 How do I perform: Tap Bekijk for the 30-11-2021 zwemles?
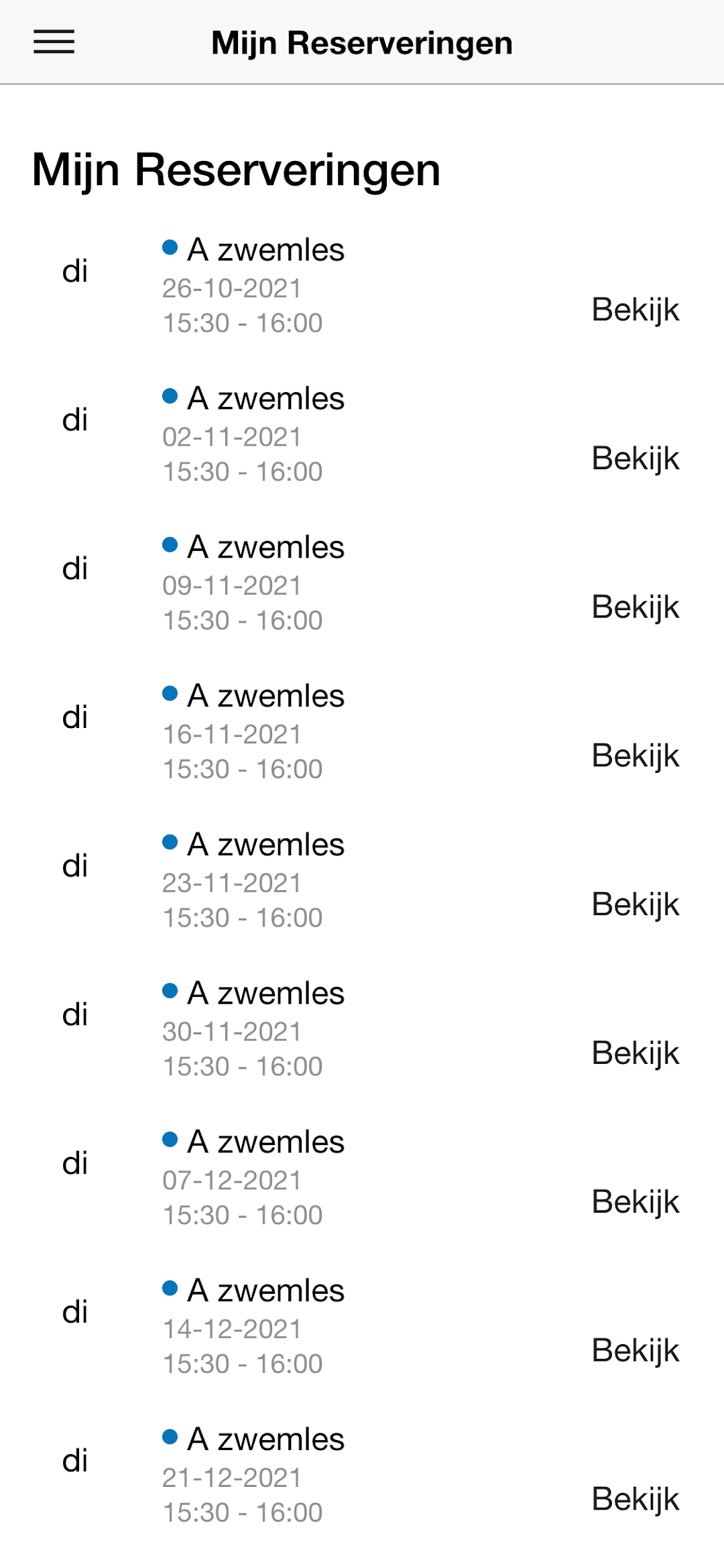(635, 1053)
